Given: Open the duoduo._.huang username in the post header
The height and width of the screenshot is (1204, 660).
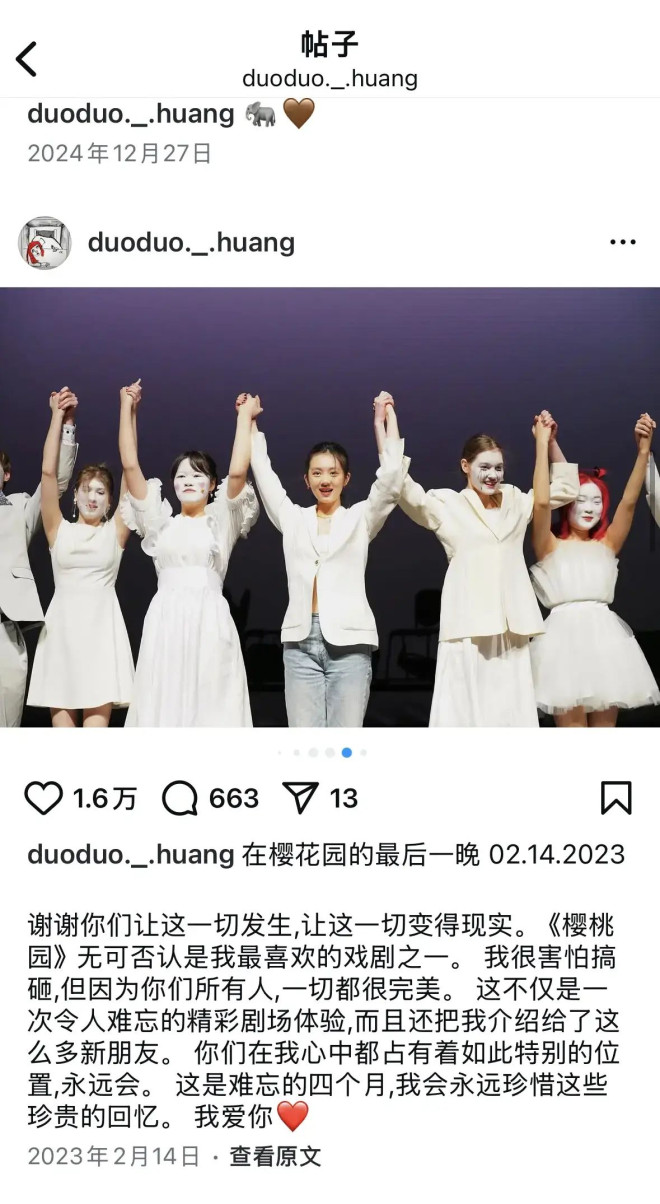Looking at the screenshot, I should click(x=191, y=242).
